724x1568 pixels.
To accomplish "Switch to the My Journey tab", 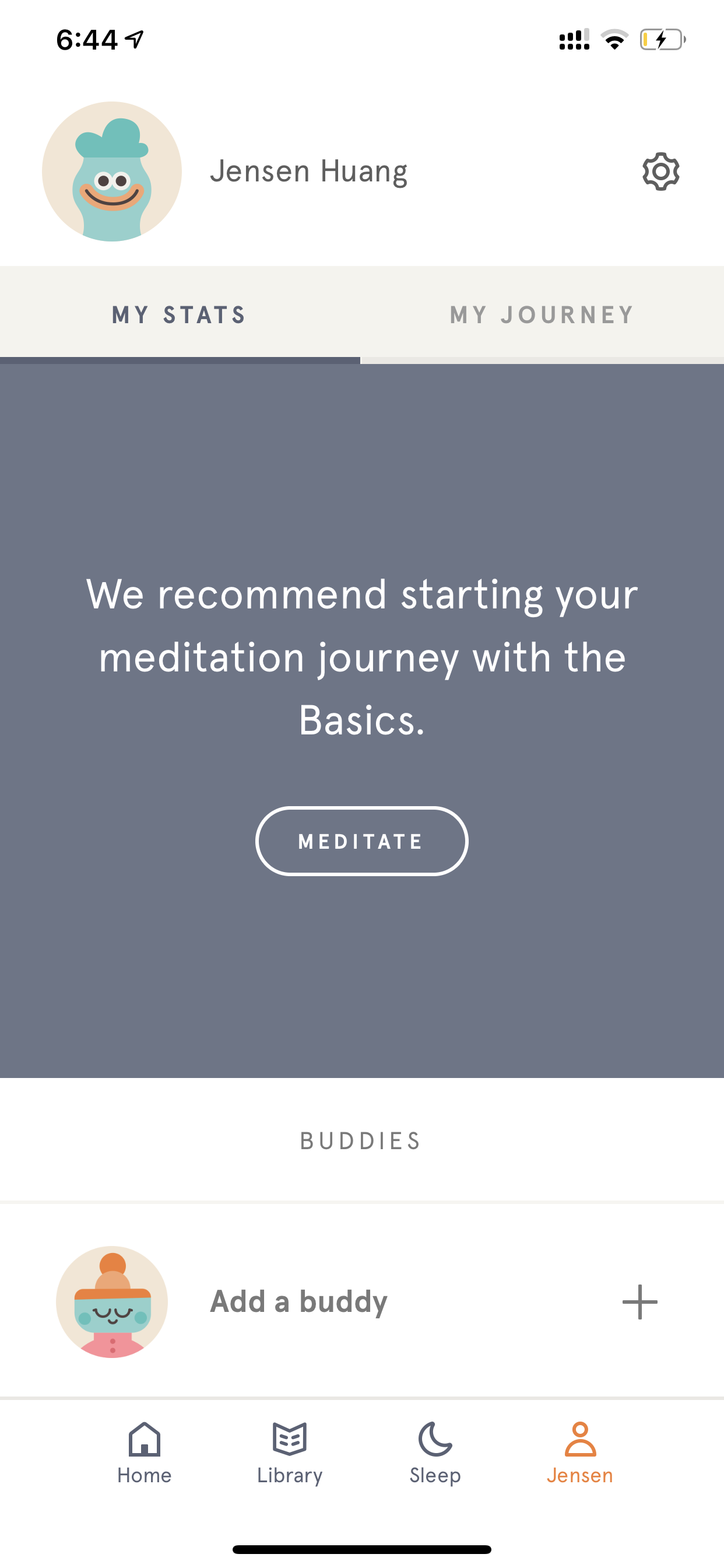I will (x=542, y=316).
